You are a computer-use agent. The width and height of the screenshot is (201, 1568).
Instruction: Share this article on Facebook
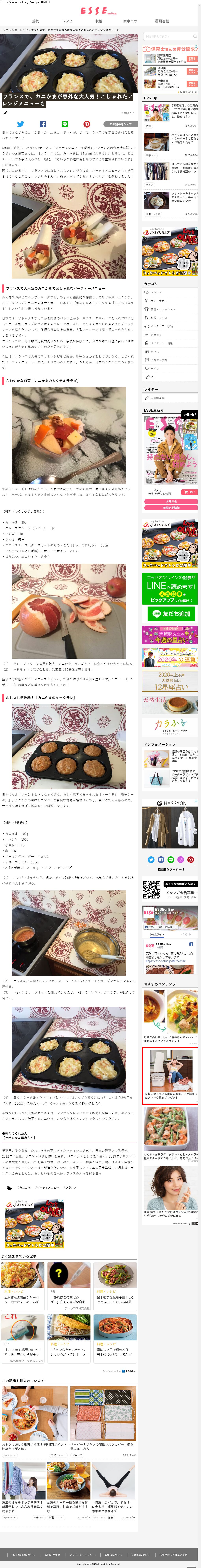point(43,124)
